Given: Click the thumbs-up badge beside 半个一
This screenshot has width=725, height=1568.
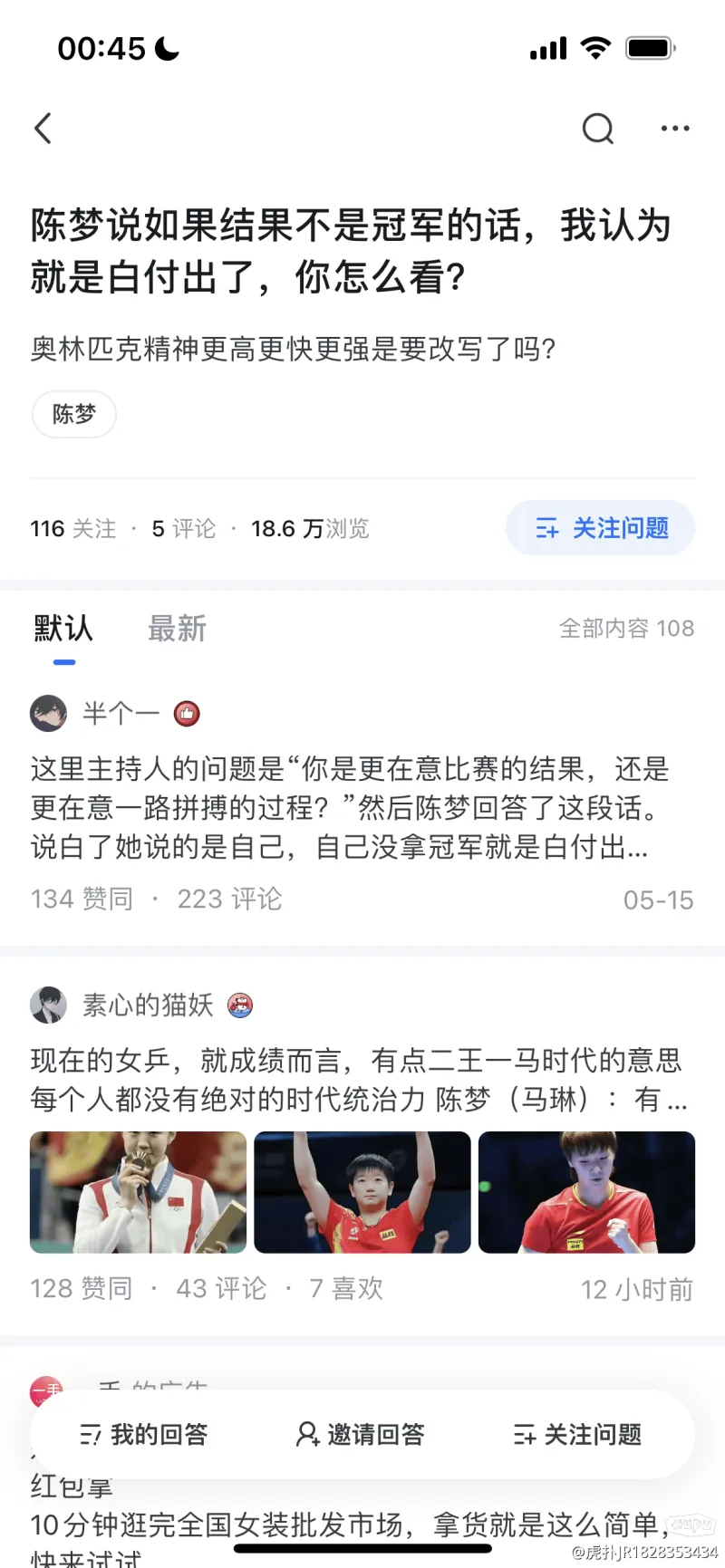Looking at the screenshot, I should 188,714.
